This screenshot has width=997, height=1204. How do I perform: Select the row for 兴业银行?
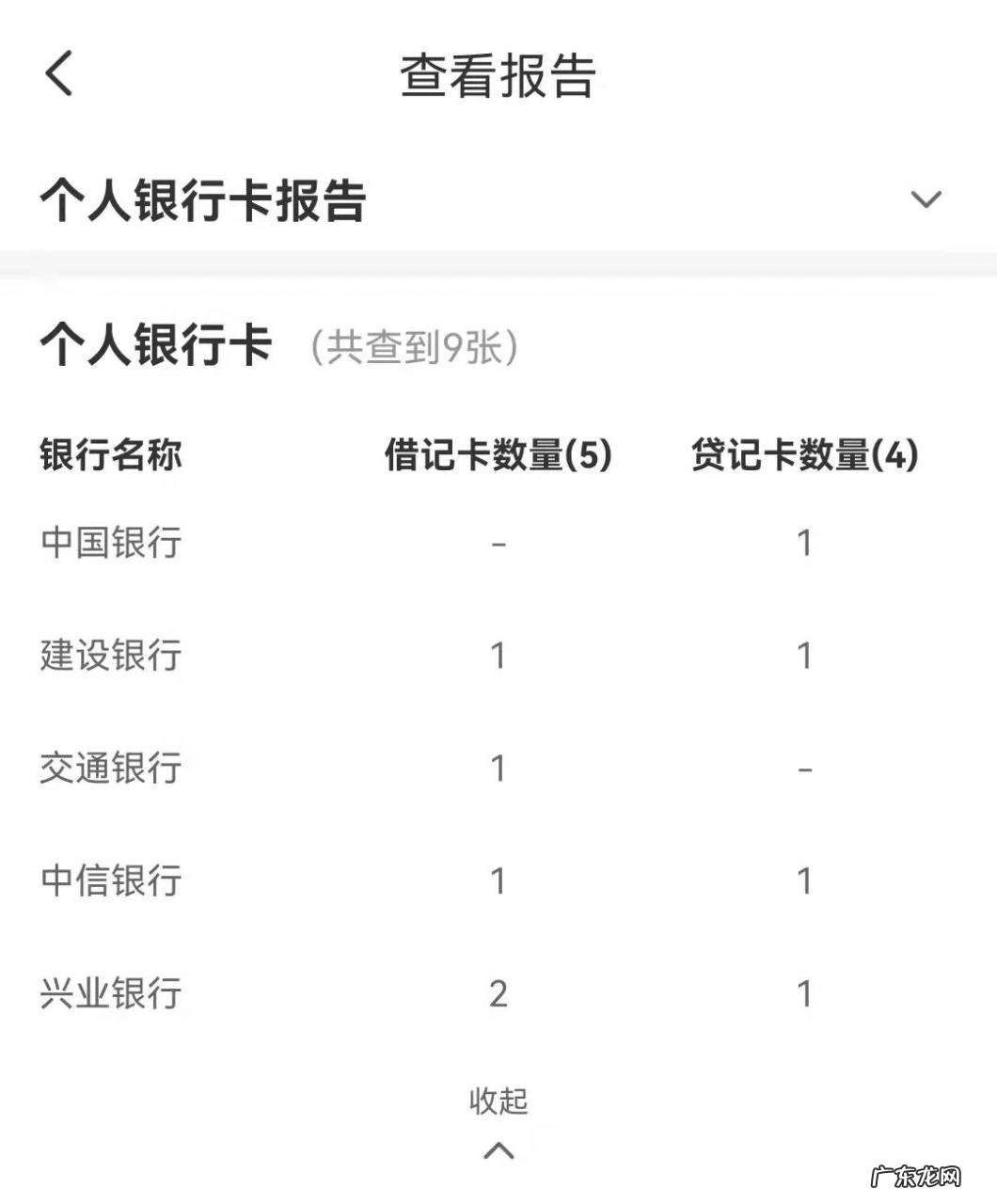pyautogui.click(x=113, y=992)
